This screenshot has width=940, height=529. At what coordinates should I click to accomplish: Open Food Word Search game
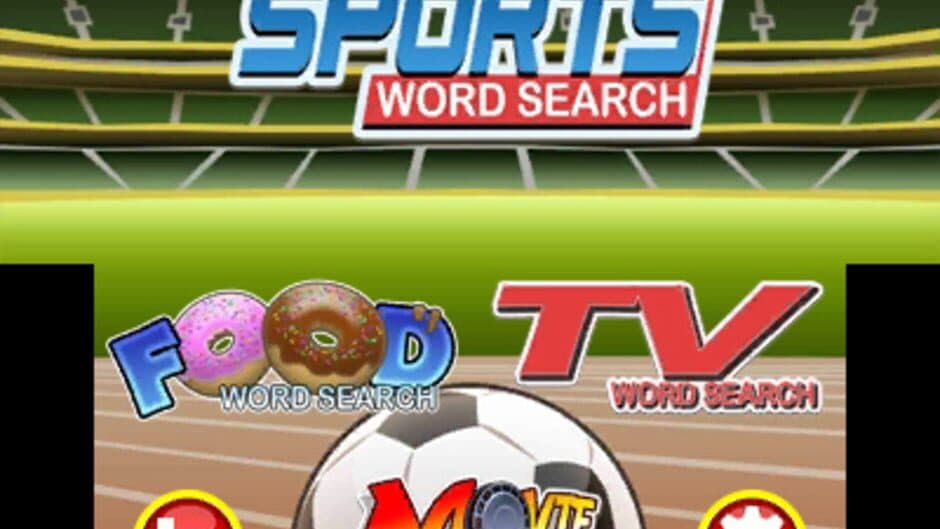pos(282,350)
